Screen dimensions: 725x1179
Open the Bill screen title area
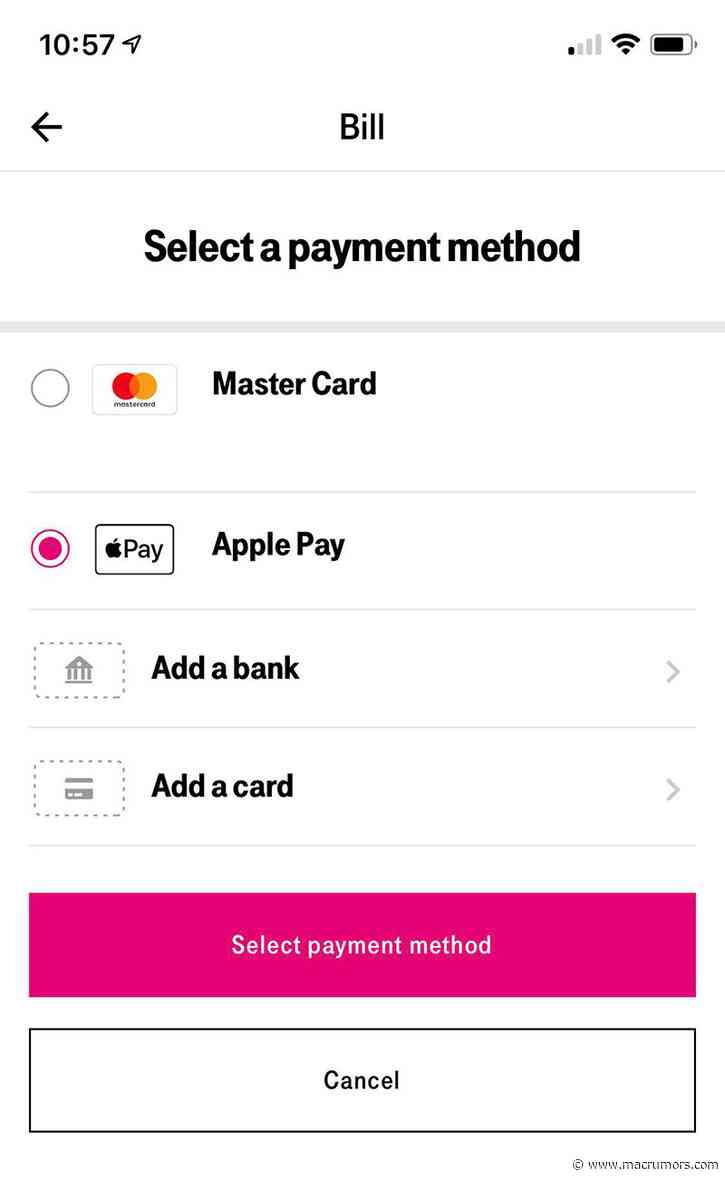(361, 126)
